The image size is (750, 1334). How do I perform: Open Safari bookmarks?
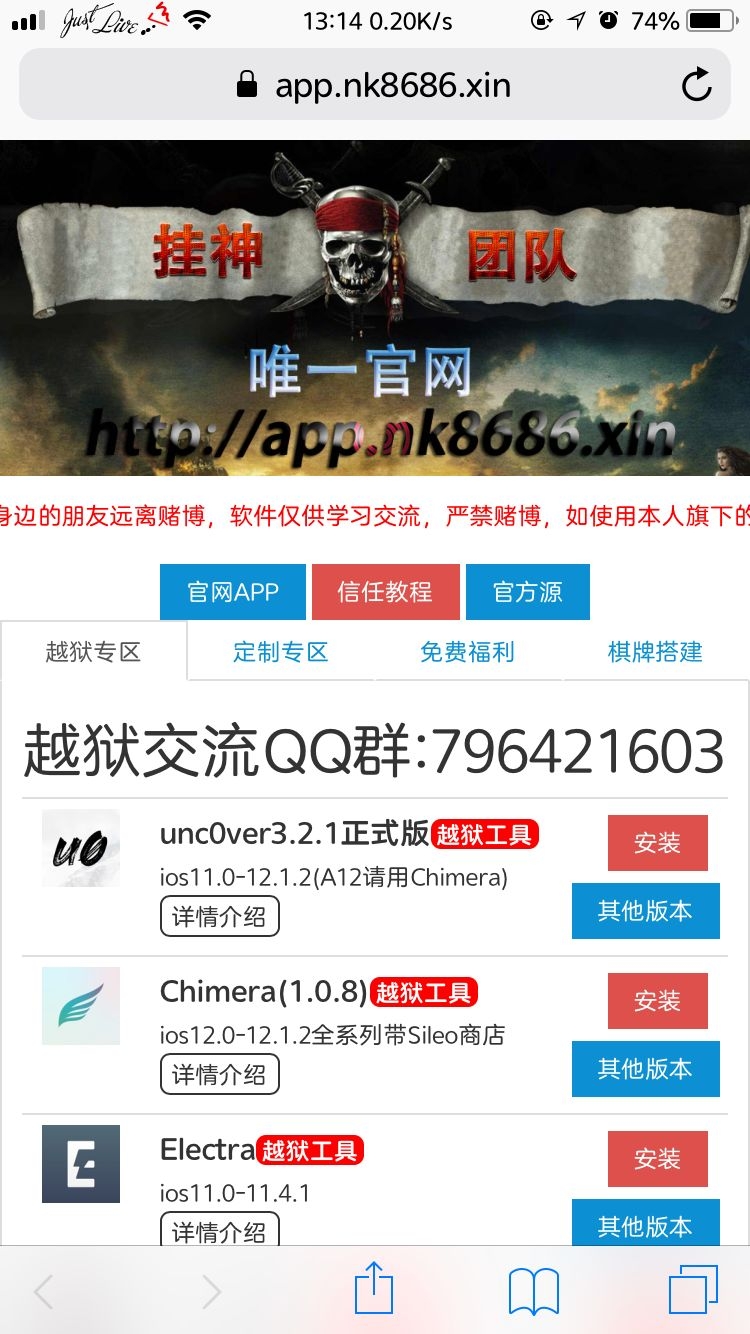tap(531, 1290)
